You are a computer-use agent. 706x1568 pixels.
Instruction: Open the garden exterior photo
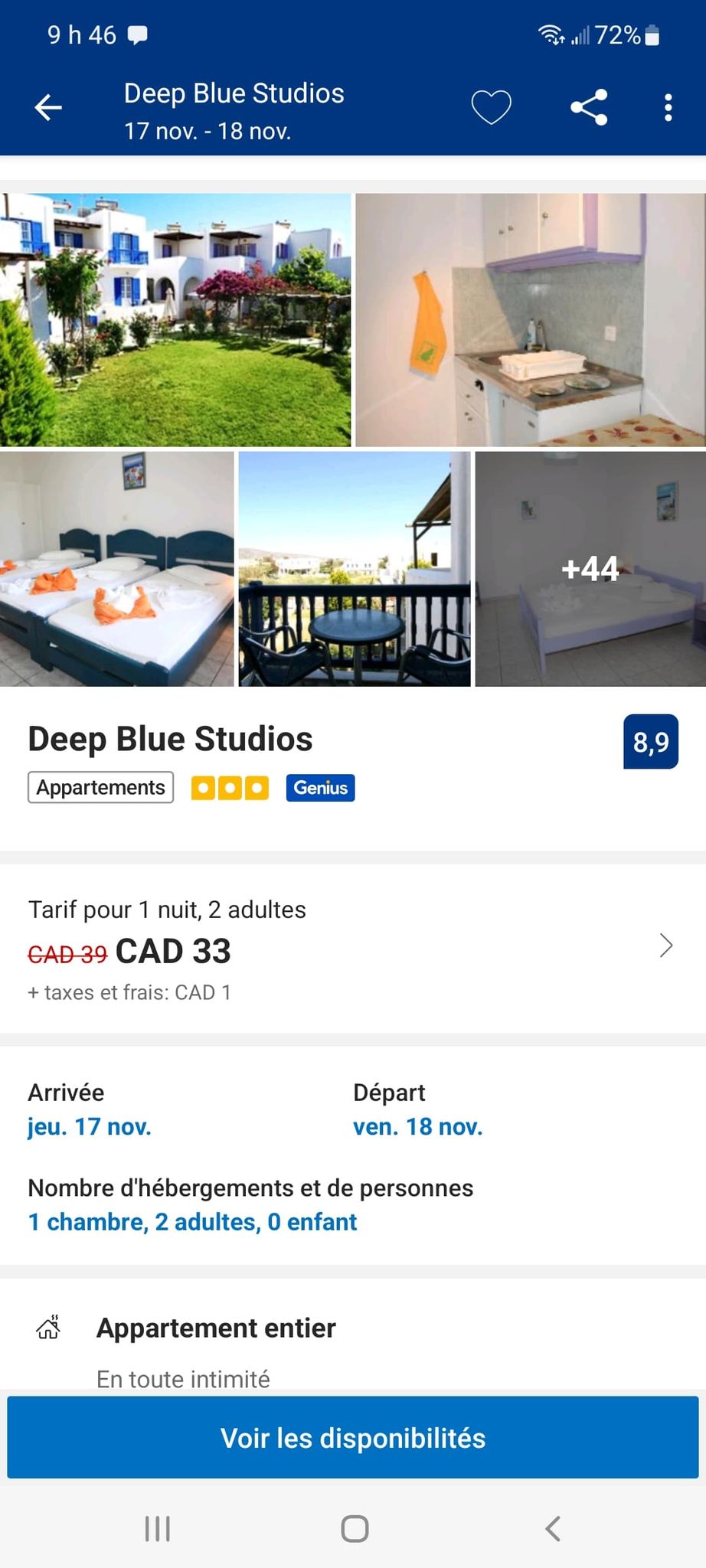(x=175, y=319)
